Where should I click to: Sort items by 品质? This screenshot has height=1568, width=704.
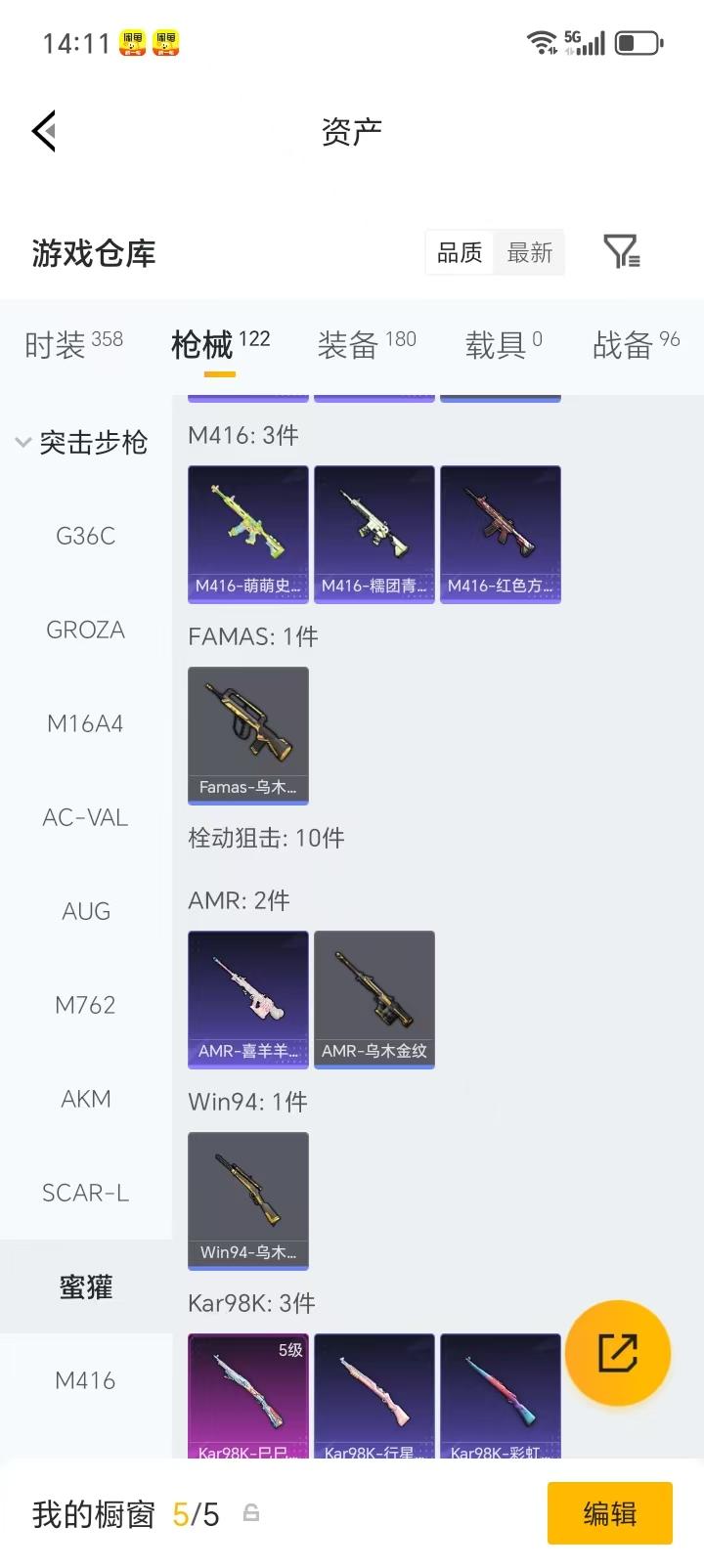tap(459, 252)
